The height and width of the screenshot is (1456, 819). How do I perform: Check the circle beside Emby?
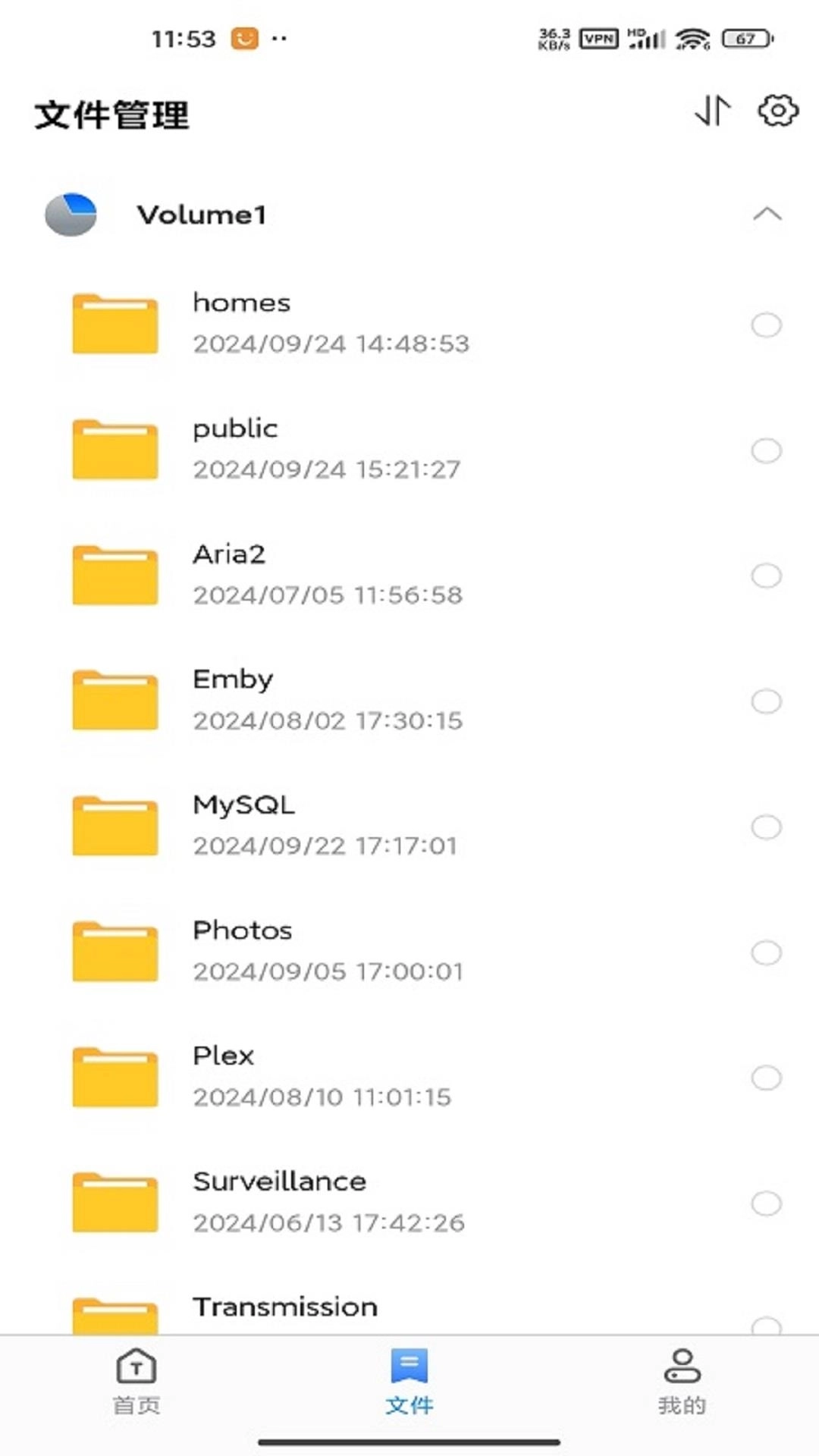coord(766,701)
